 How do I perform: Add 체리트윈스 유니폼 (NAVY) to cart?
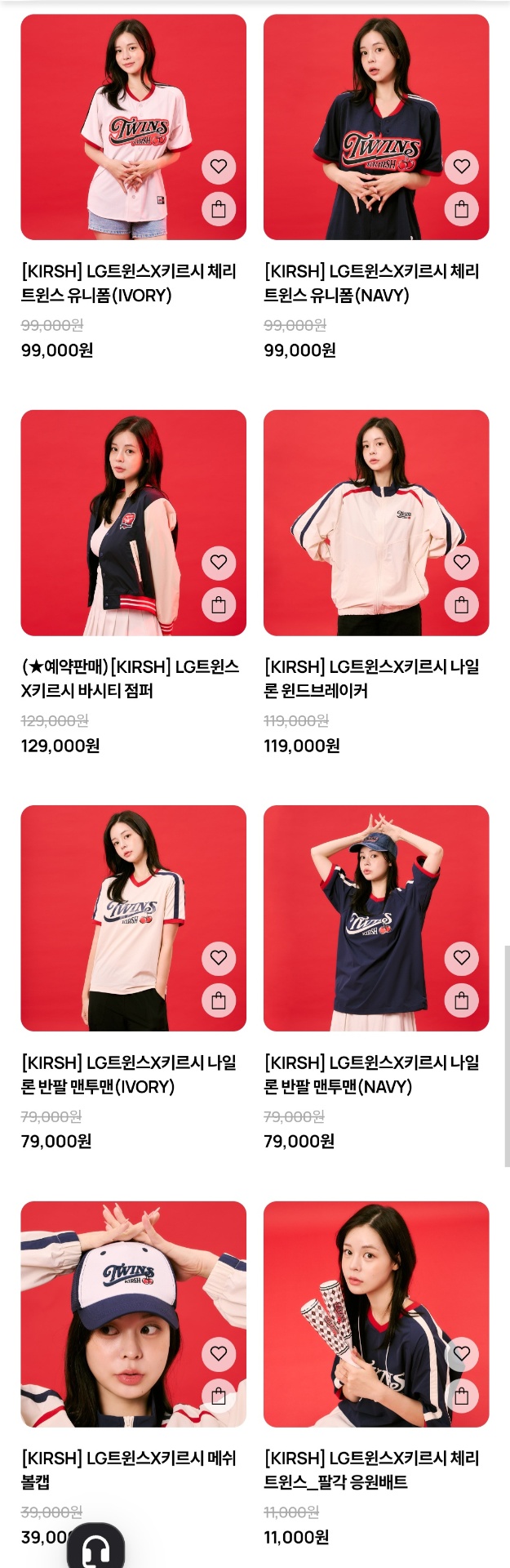tap(462, 209)
